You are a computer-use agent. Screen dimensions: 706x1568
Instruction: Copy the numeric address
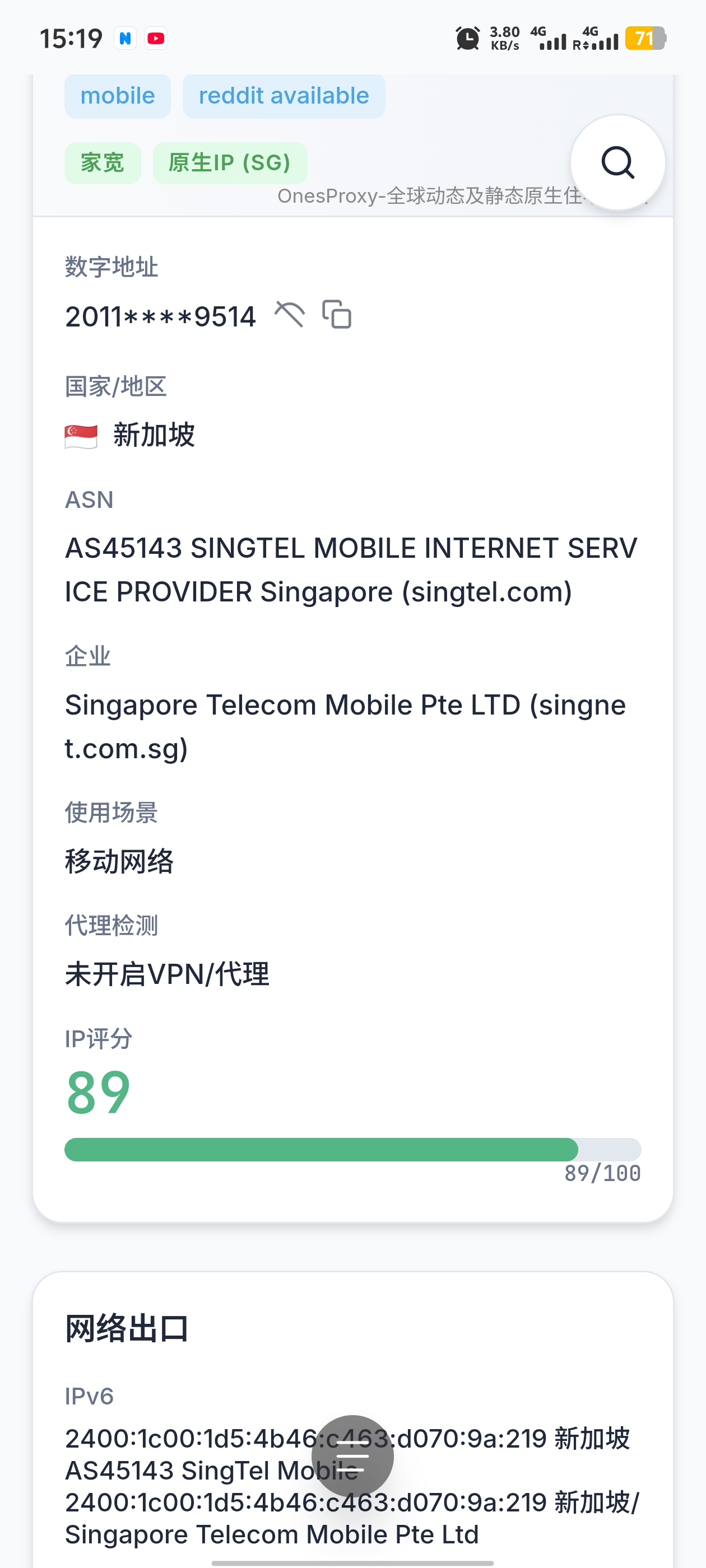click(x=337, y=314)
